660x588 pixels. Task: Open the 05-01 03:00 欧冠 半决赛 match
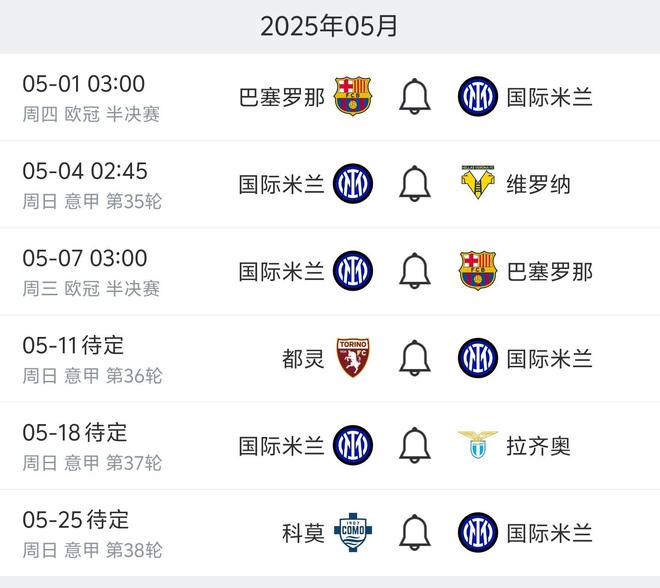(x=92, y=97)
